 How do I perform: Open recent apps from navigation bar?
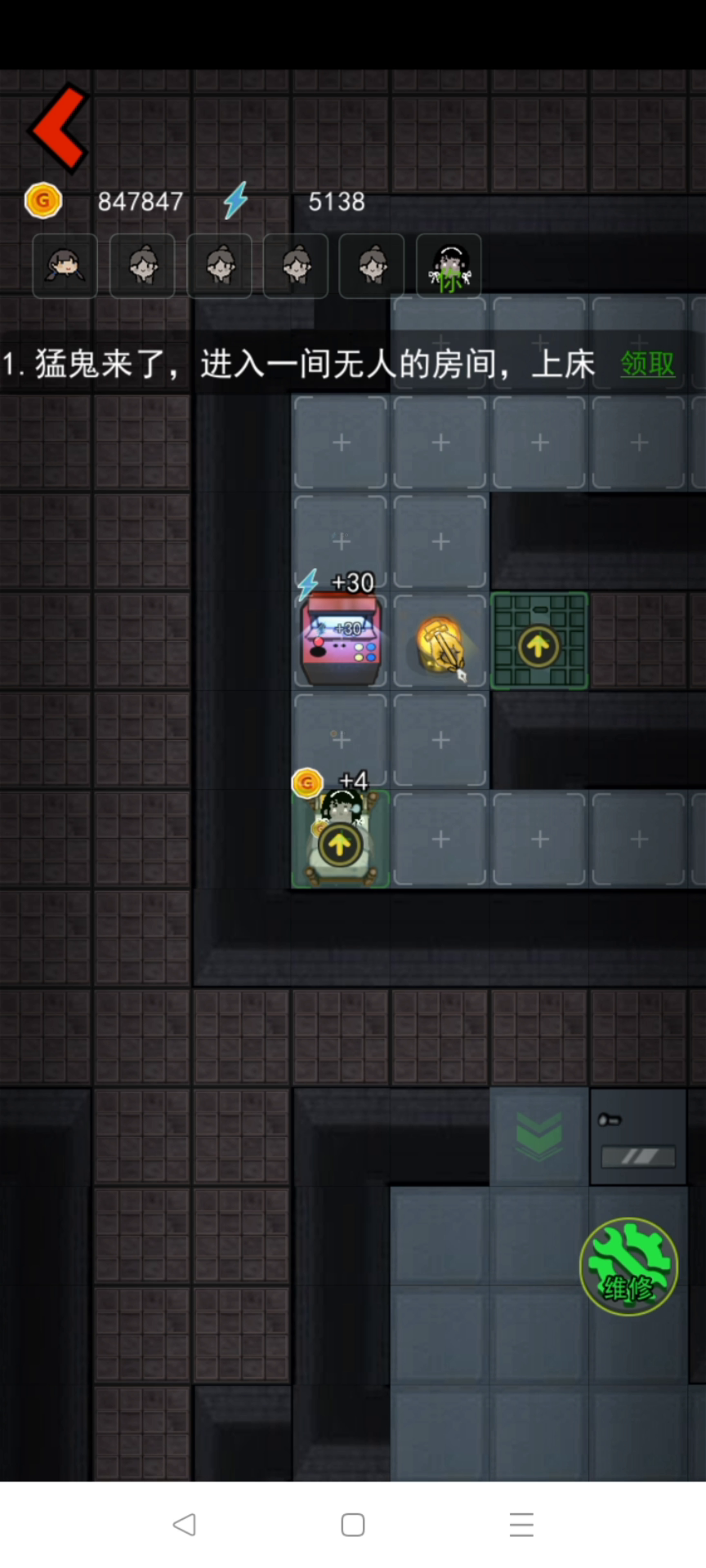(521, 1524)
